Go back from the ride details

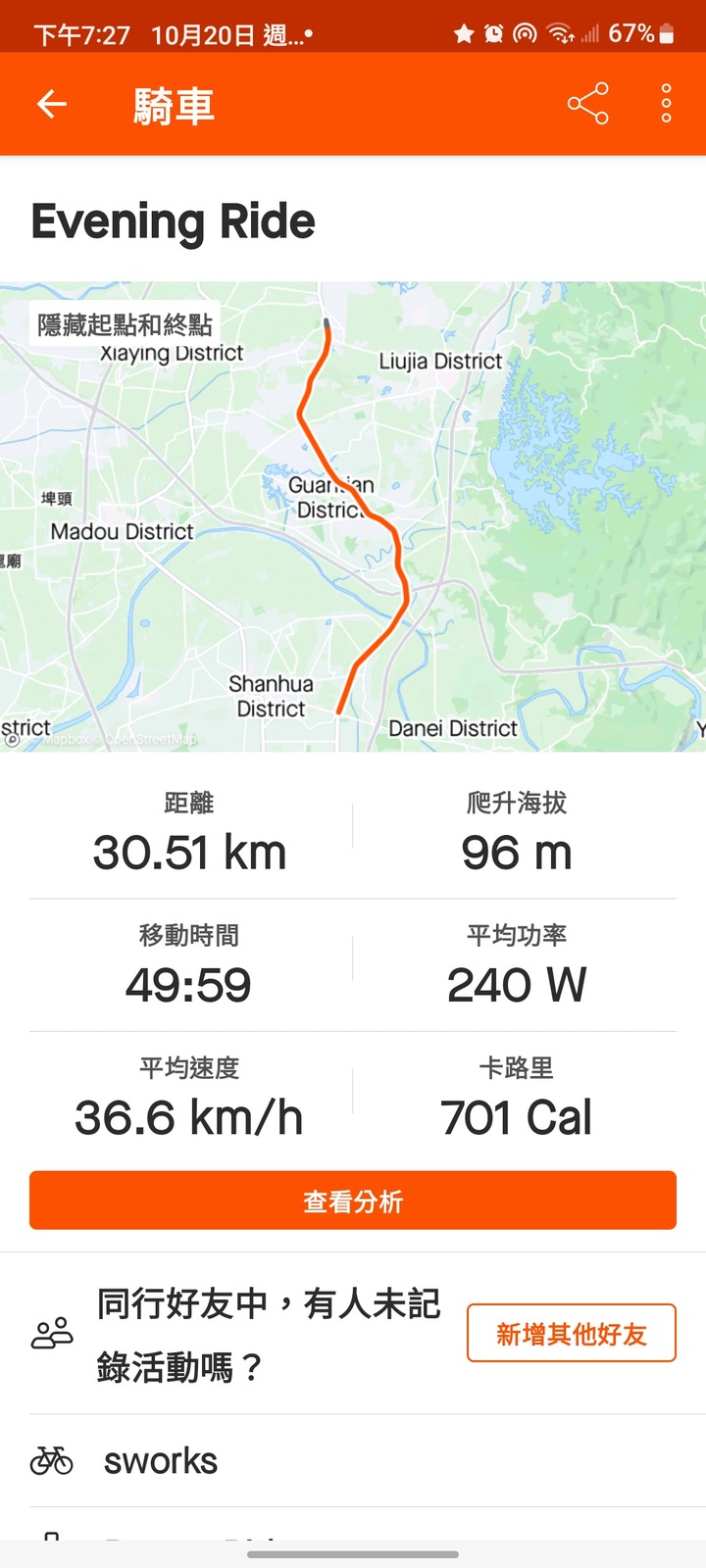coord(52,104)
